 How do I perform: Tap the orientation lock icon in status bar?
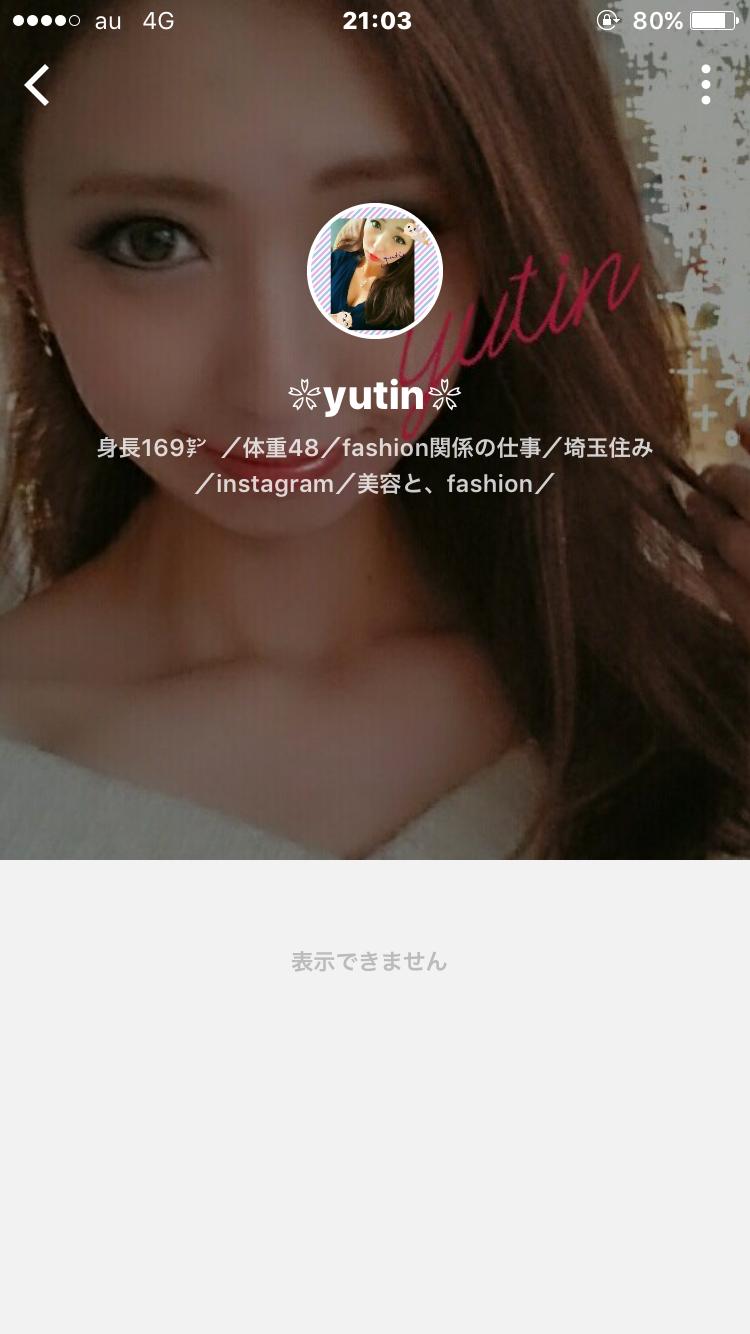610,20
